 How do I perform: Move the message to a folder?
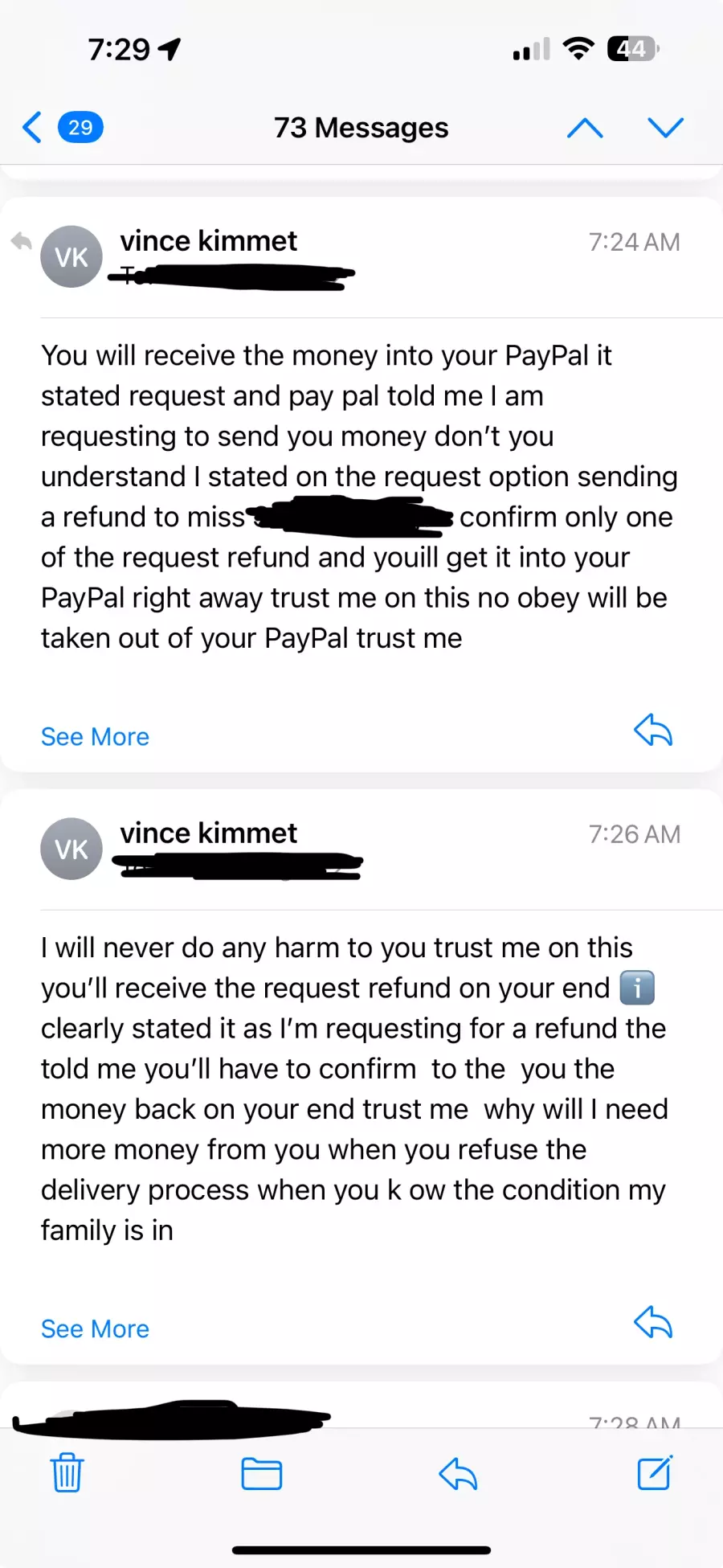pos(262,1473)
